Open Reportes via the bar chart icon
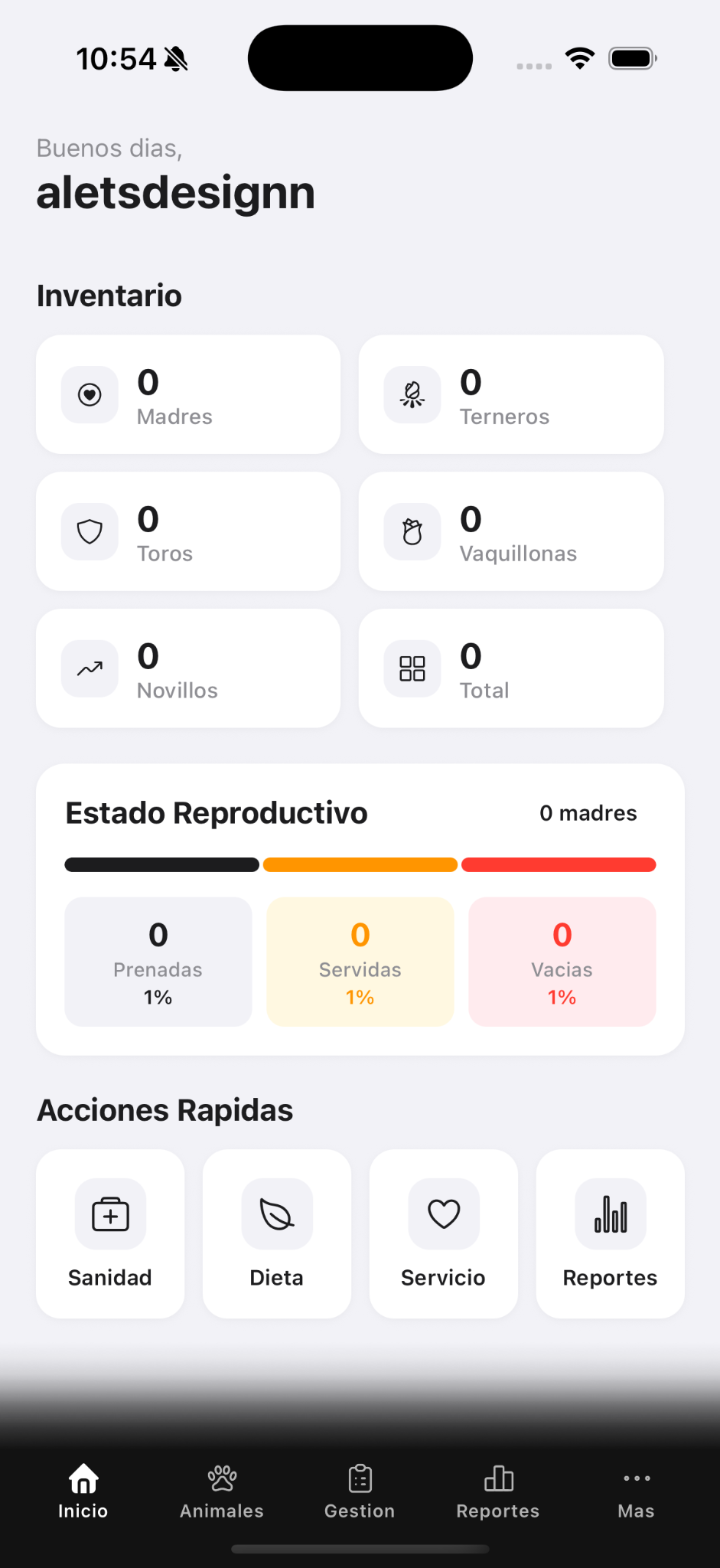Image resolution: width=720 pixels, height=1568 pixels. tap(610, 1214)
